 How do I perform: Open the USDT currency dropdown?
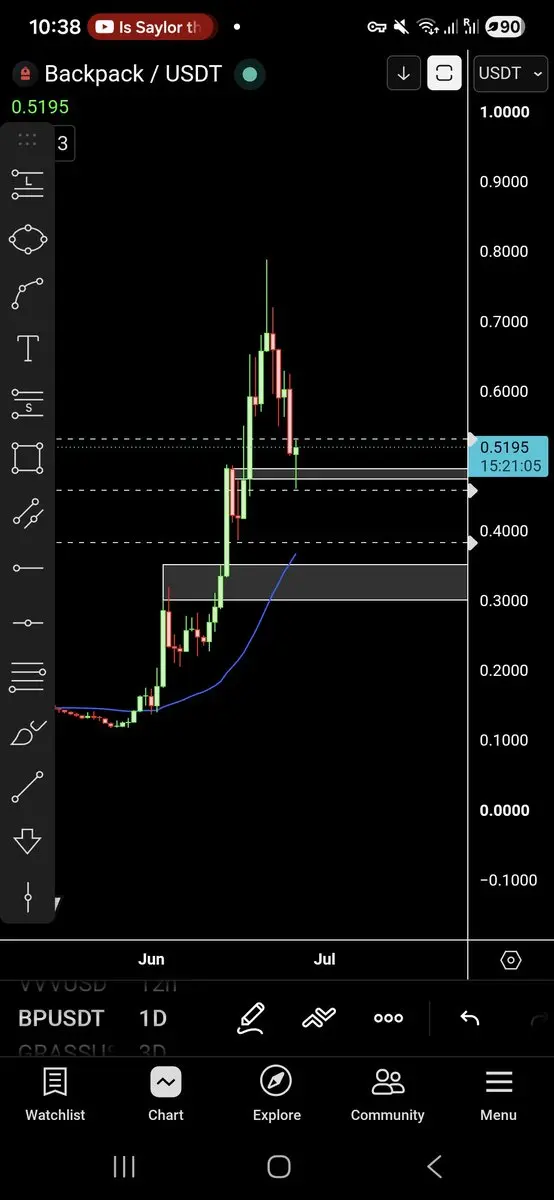point(510,73)
